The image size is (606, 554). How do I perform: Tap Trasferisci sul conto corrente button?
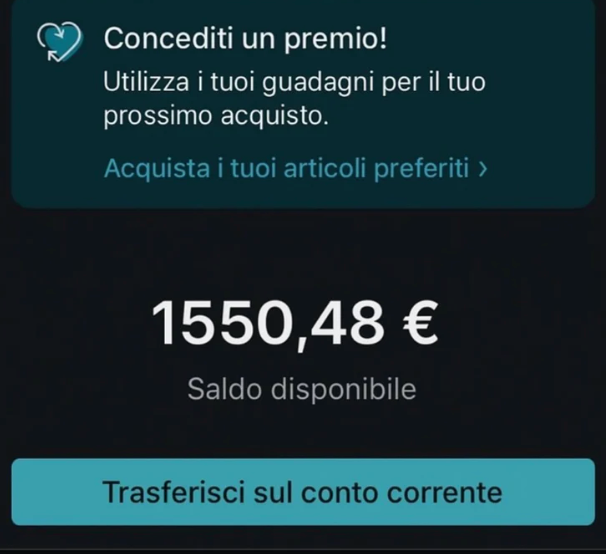pyautogui.click(x=303, y=493)
